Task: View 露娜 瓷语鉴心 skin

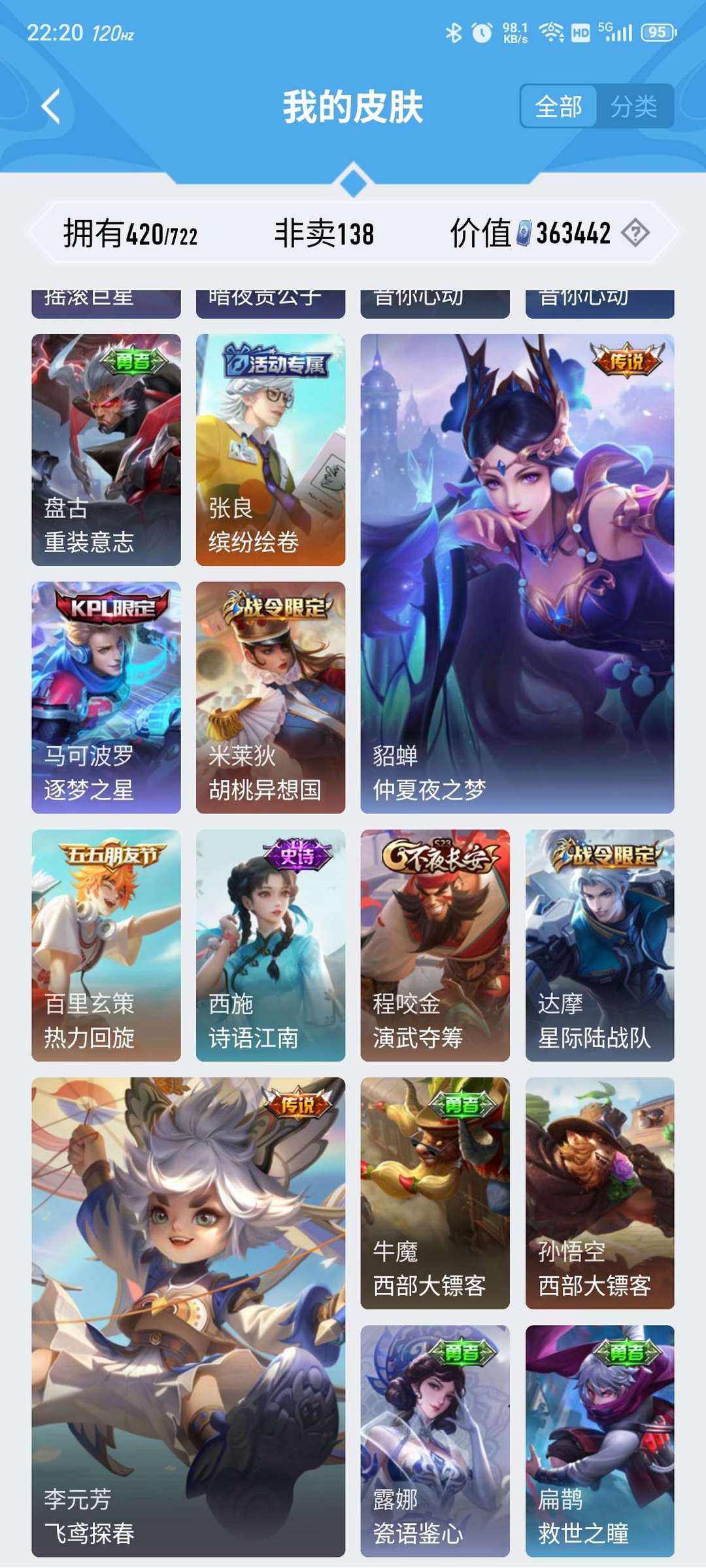Action: point(435,1441)
